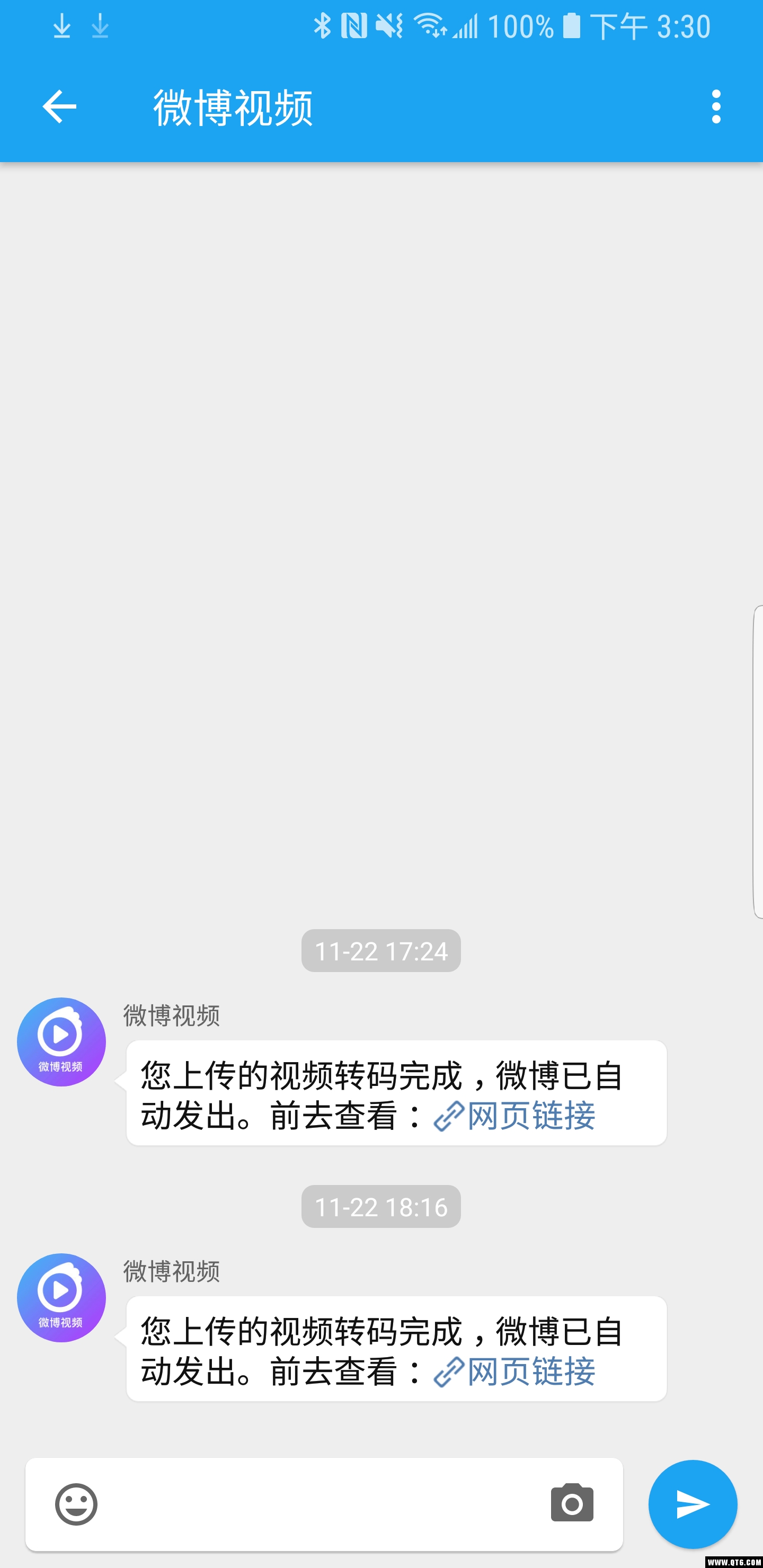Open the 网页链接 link in the first message
763x1568 pixels.
click(x=531, y=1116)
